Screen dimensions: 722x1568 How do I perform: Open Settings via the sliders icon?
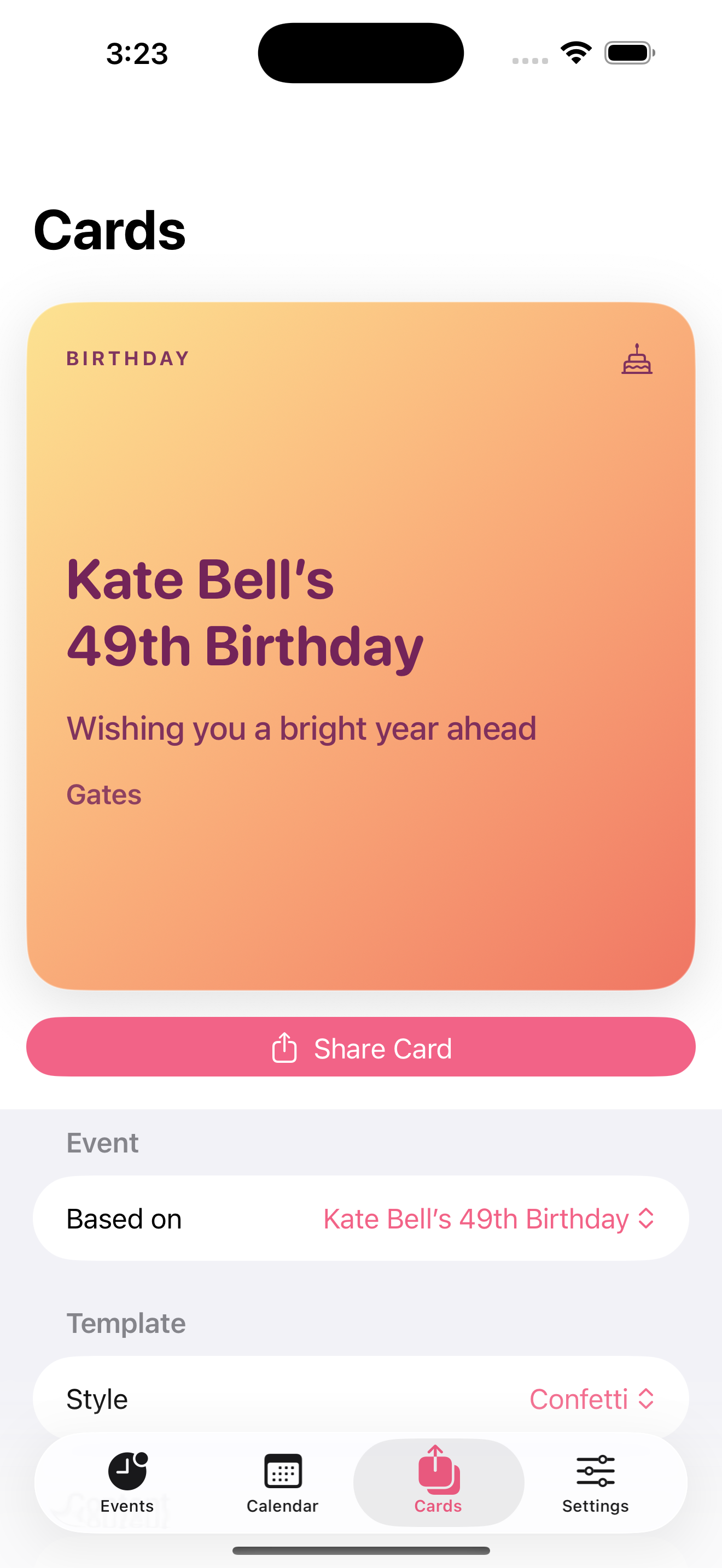(595, 1471)
